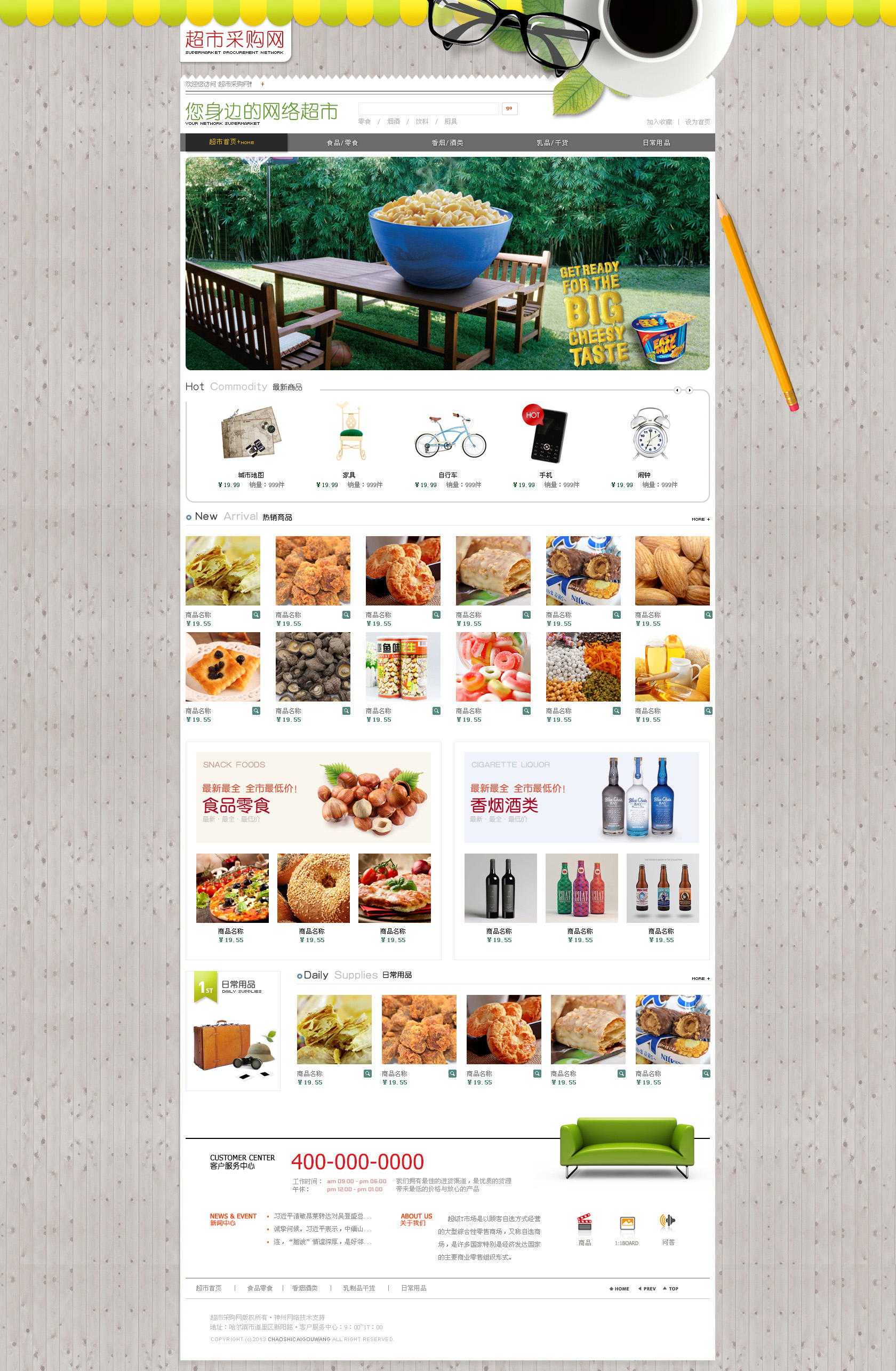896x1371 pixels.
Task: Select the 超市首页 home tab
Action: pyautogui.click(x=233, y=142)
